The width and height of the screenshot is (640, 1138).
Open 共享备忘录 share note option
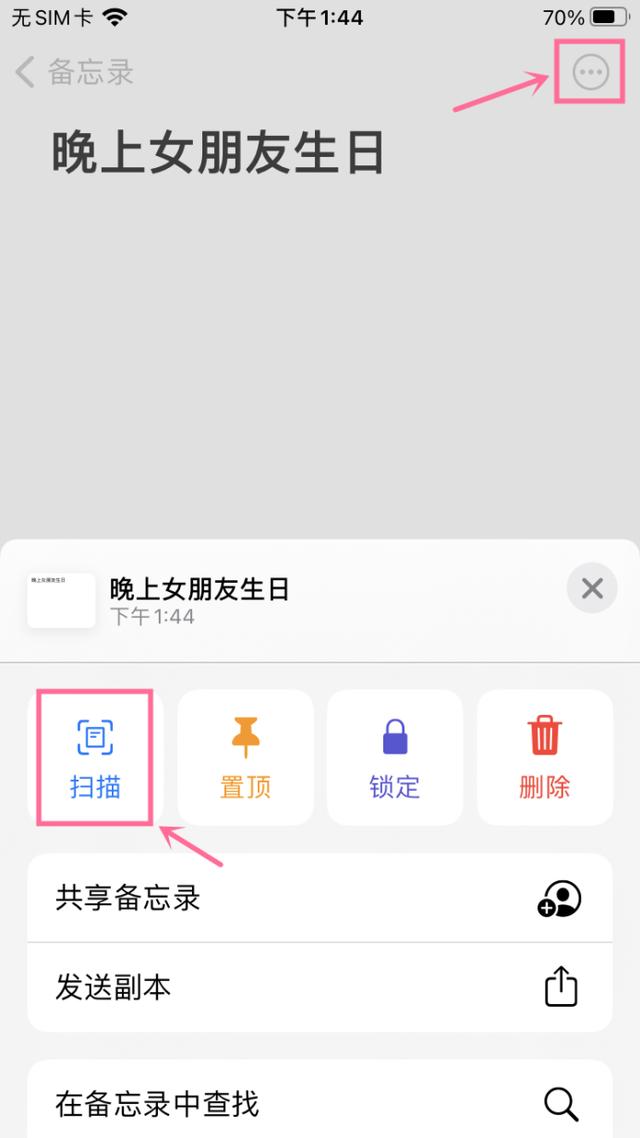pyautogui.click(x=319, y=898)
